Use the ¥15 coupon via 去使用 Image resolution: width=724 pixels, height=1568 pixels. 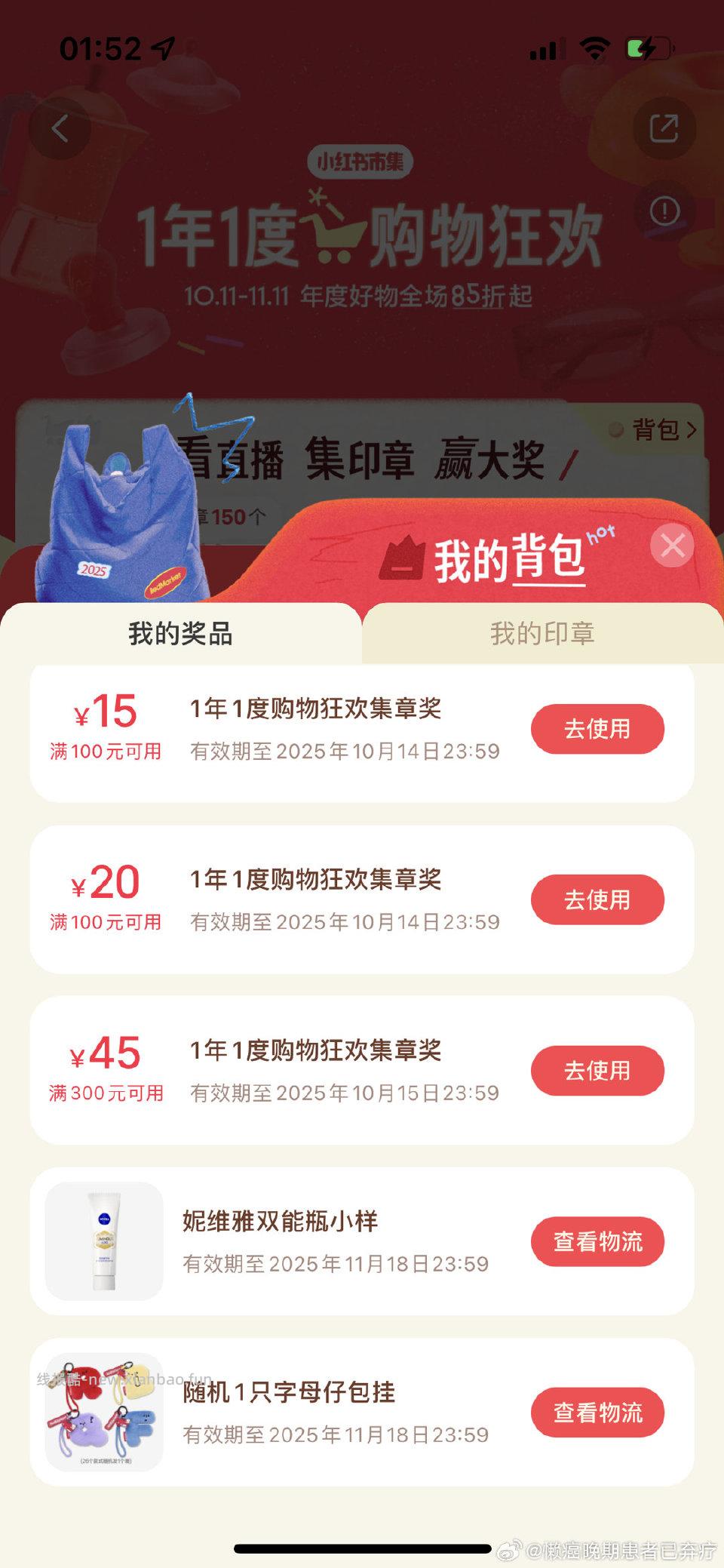(x=597, y=728)
